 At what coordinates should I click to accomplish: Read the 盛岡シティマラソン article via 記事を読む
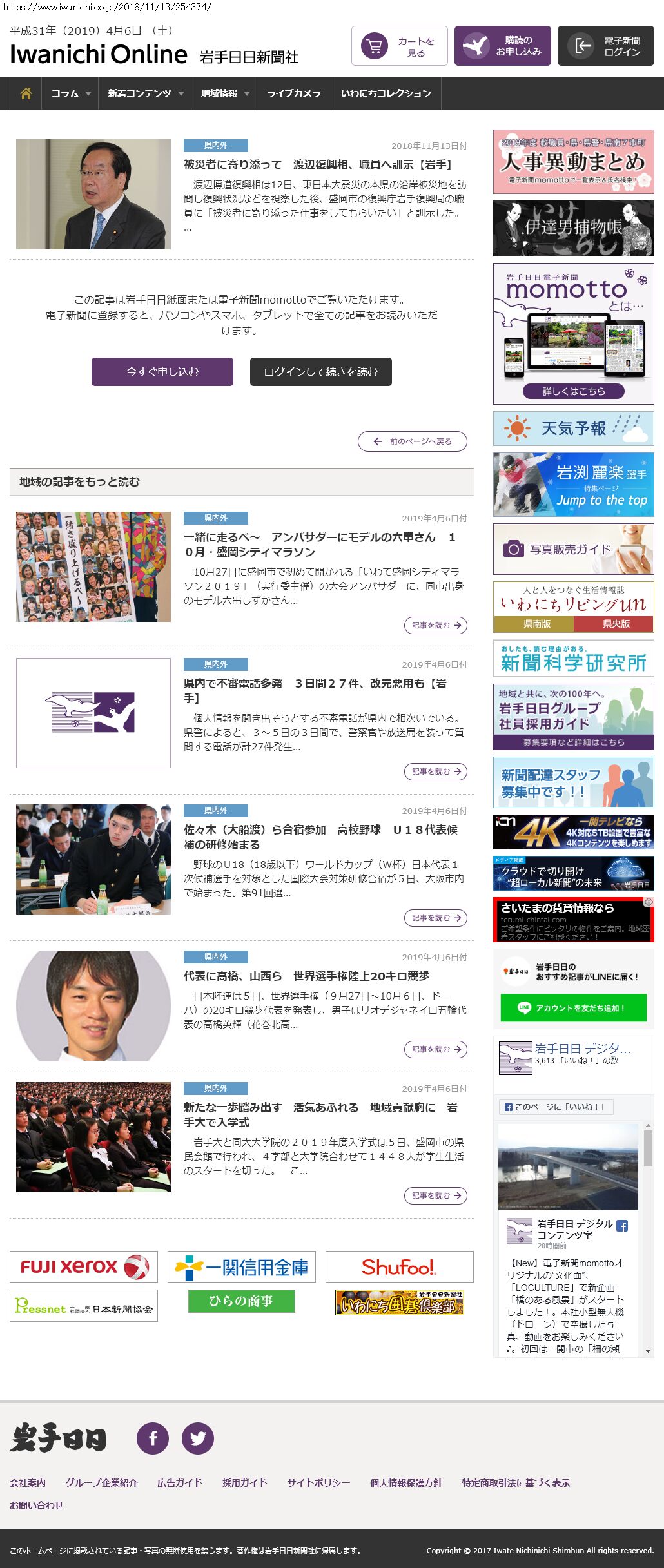pyautogui.click(x=436, y=625)
